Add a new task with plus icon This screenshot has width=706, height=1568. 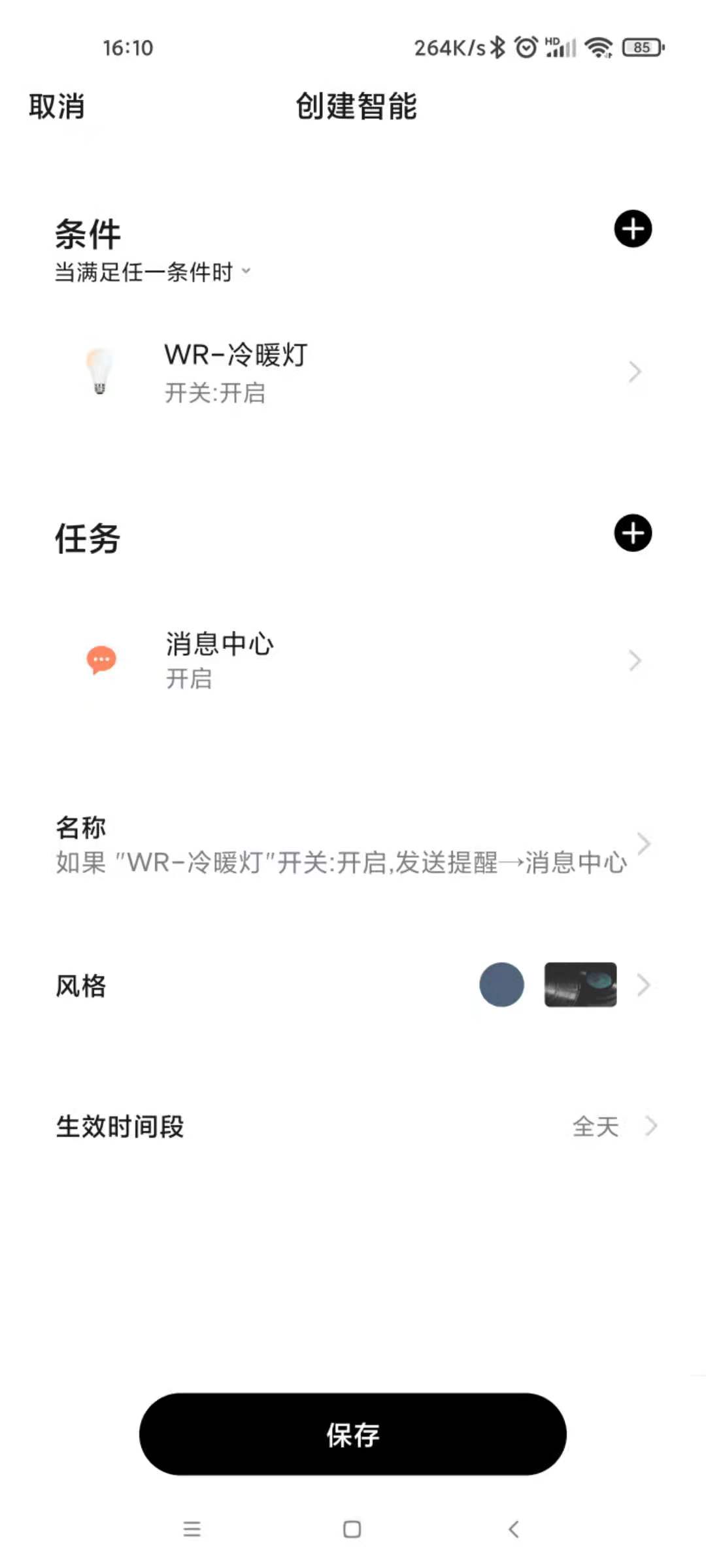(x=633, y=533)
